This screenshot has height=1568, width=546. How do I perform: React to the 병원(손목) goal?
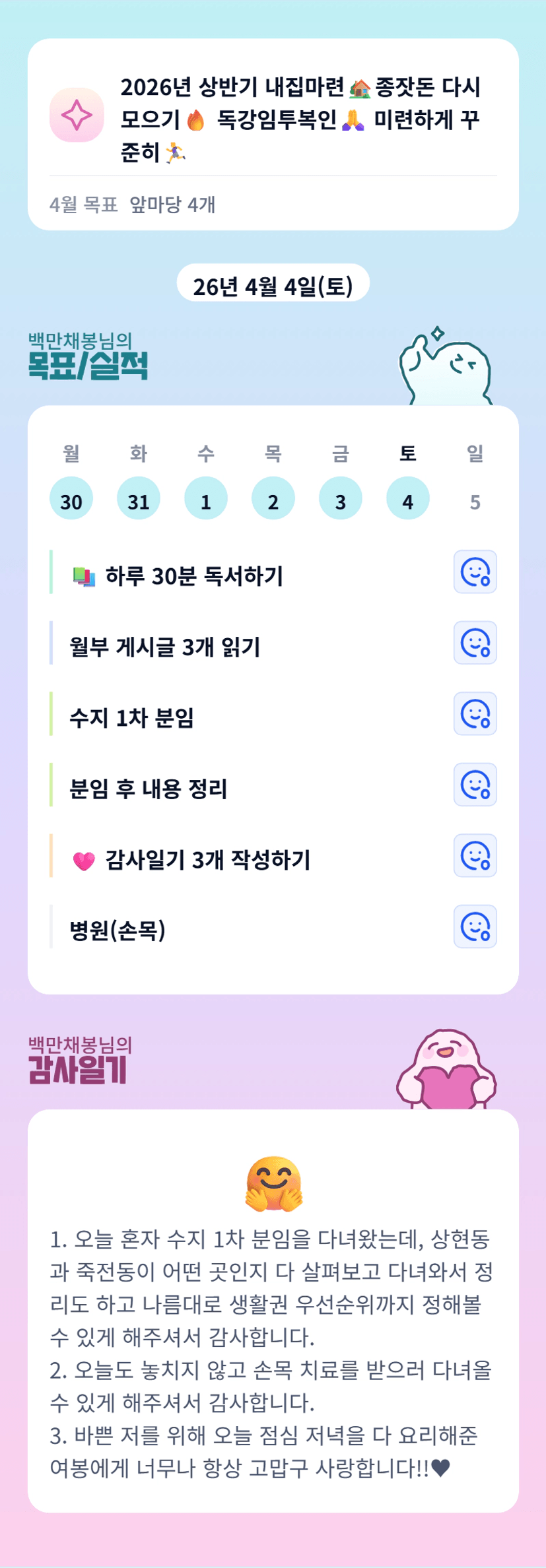tap(475, 927)
